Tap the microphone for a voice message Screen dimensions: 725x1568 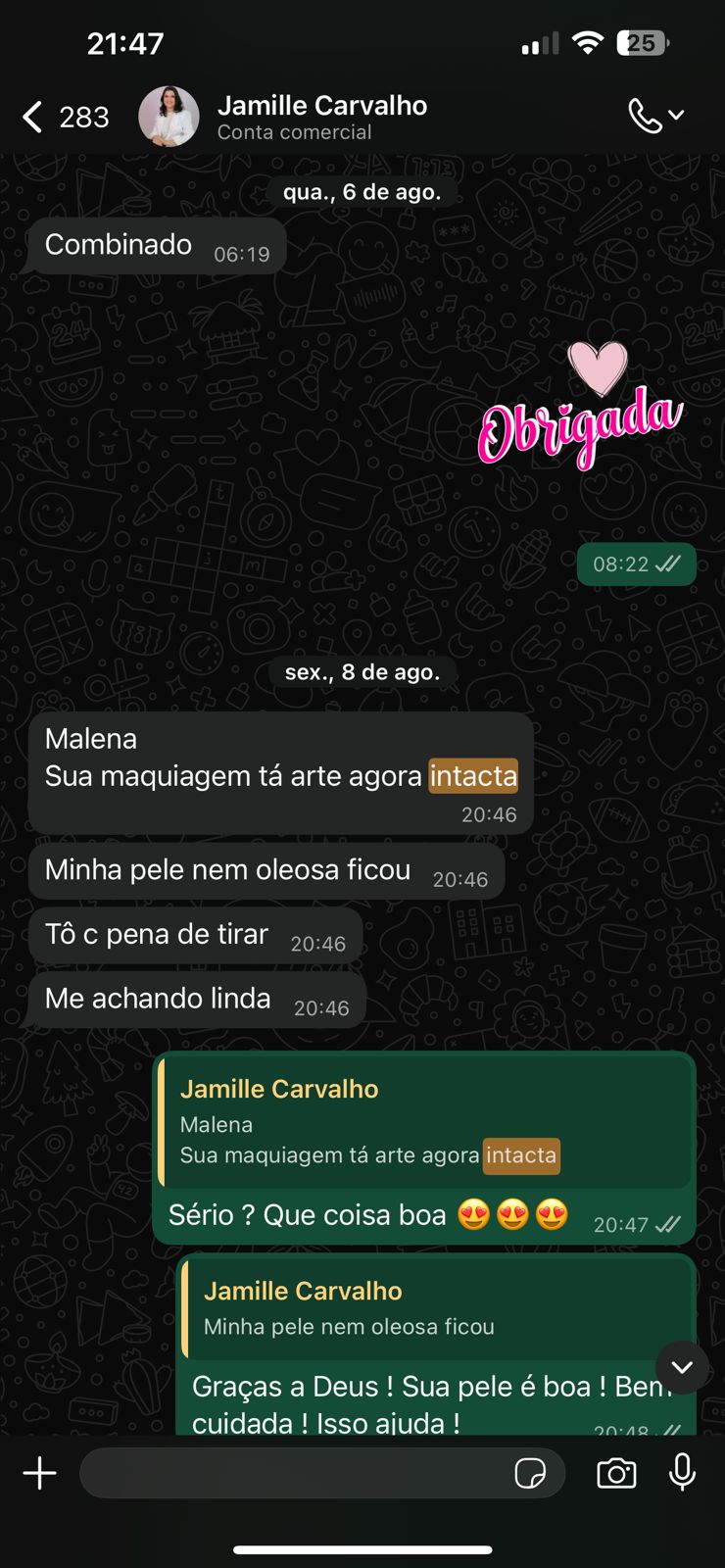pyautogui.click(x=682, y=1473)
